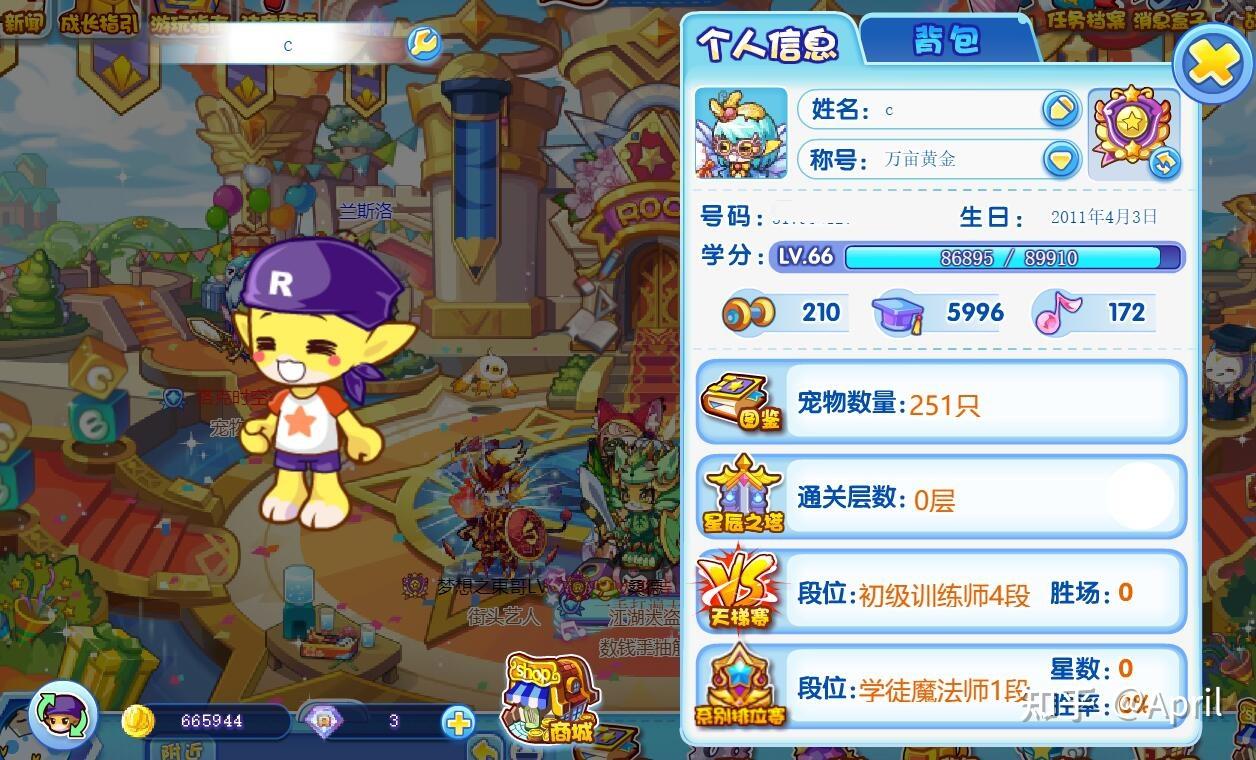Image resolution: width=1256 pixels, height=760 pixels.
Task: Close the personal info panel
Action: pyautogui.click(x=1212, y=64)
